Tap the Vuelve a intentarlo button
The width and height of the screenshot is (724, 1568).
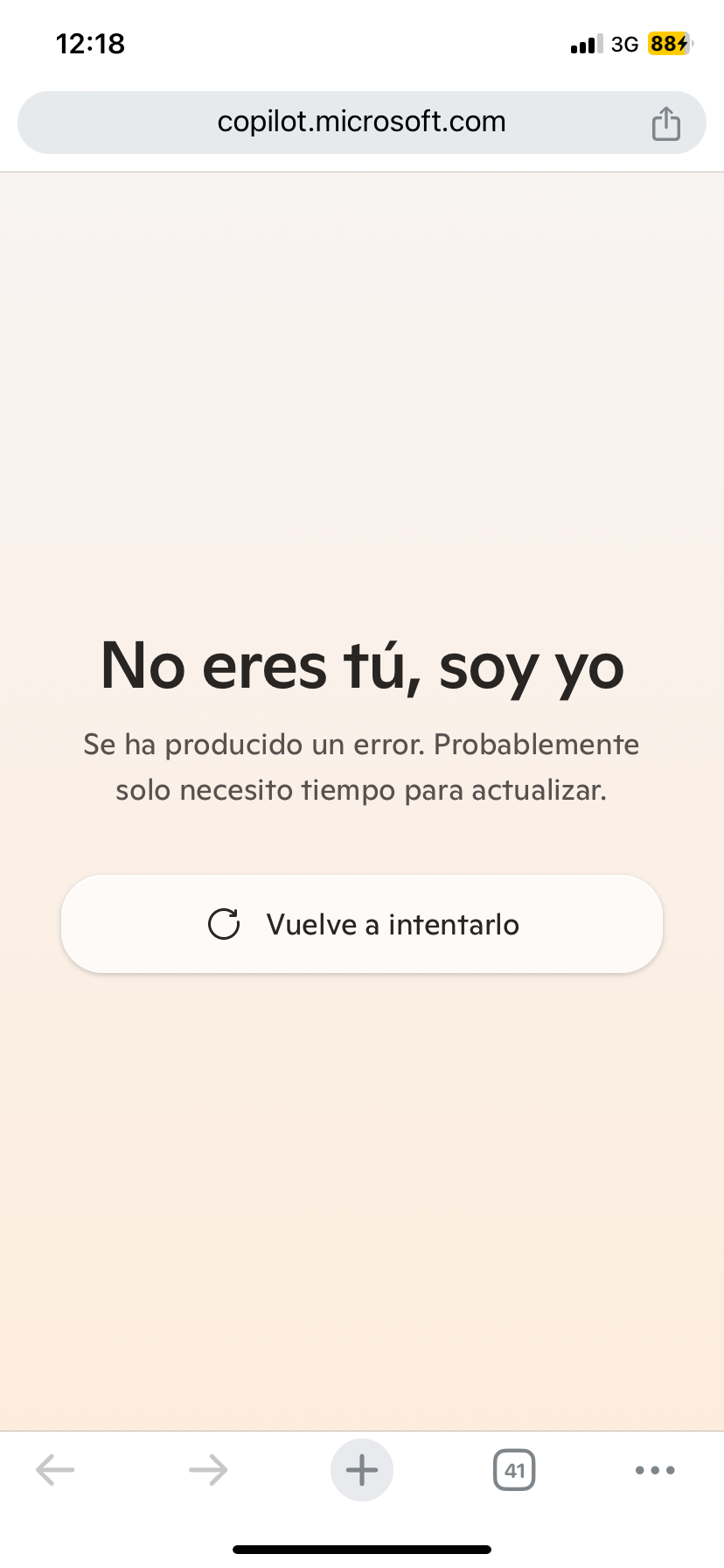362,924
